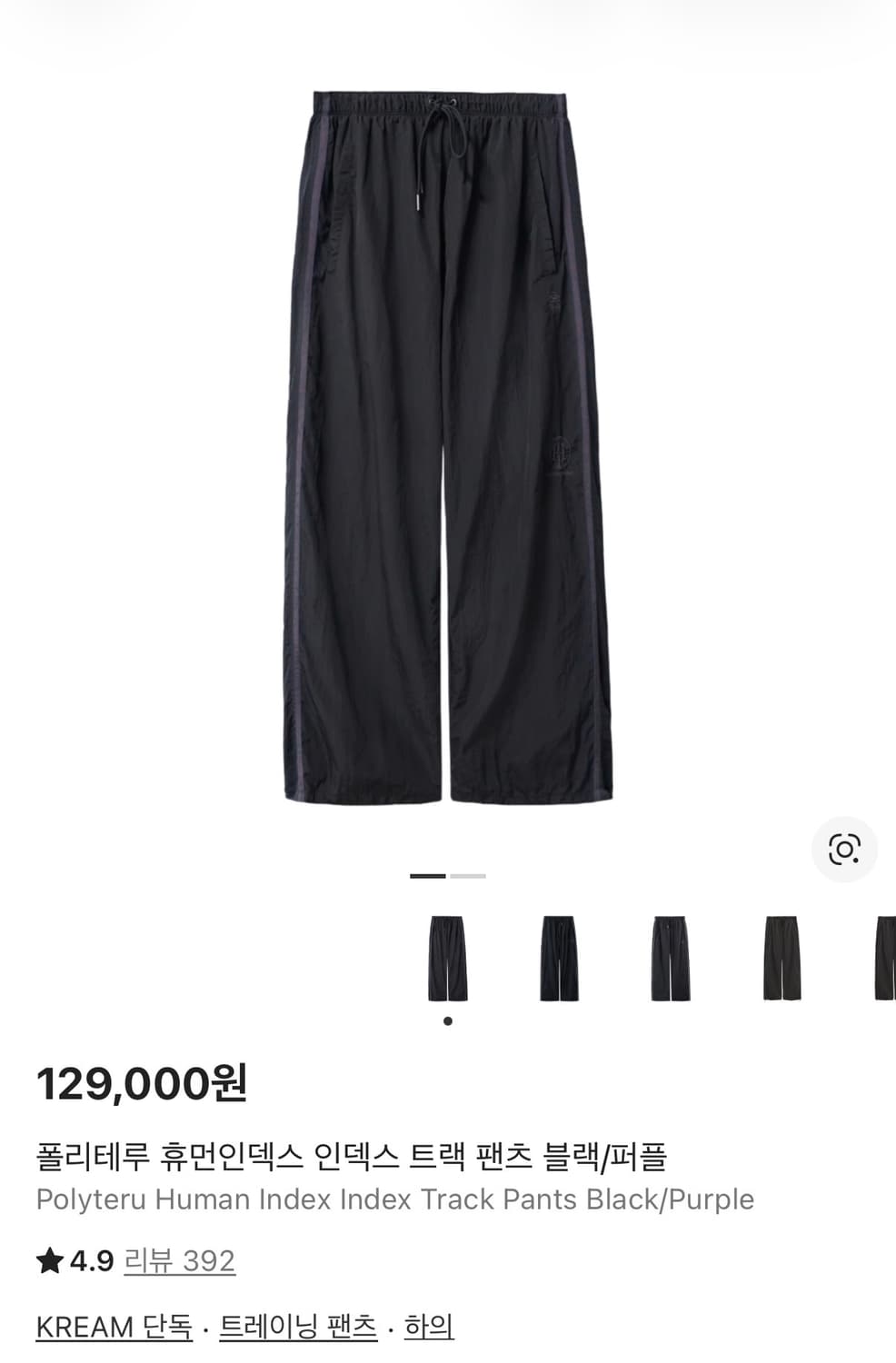This screenshot has width=896, height=1363.
Task: Open the 하의 category link
Action: pos(427,1327)
